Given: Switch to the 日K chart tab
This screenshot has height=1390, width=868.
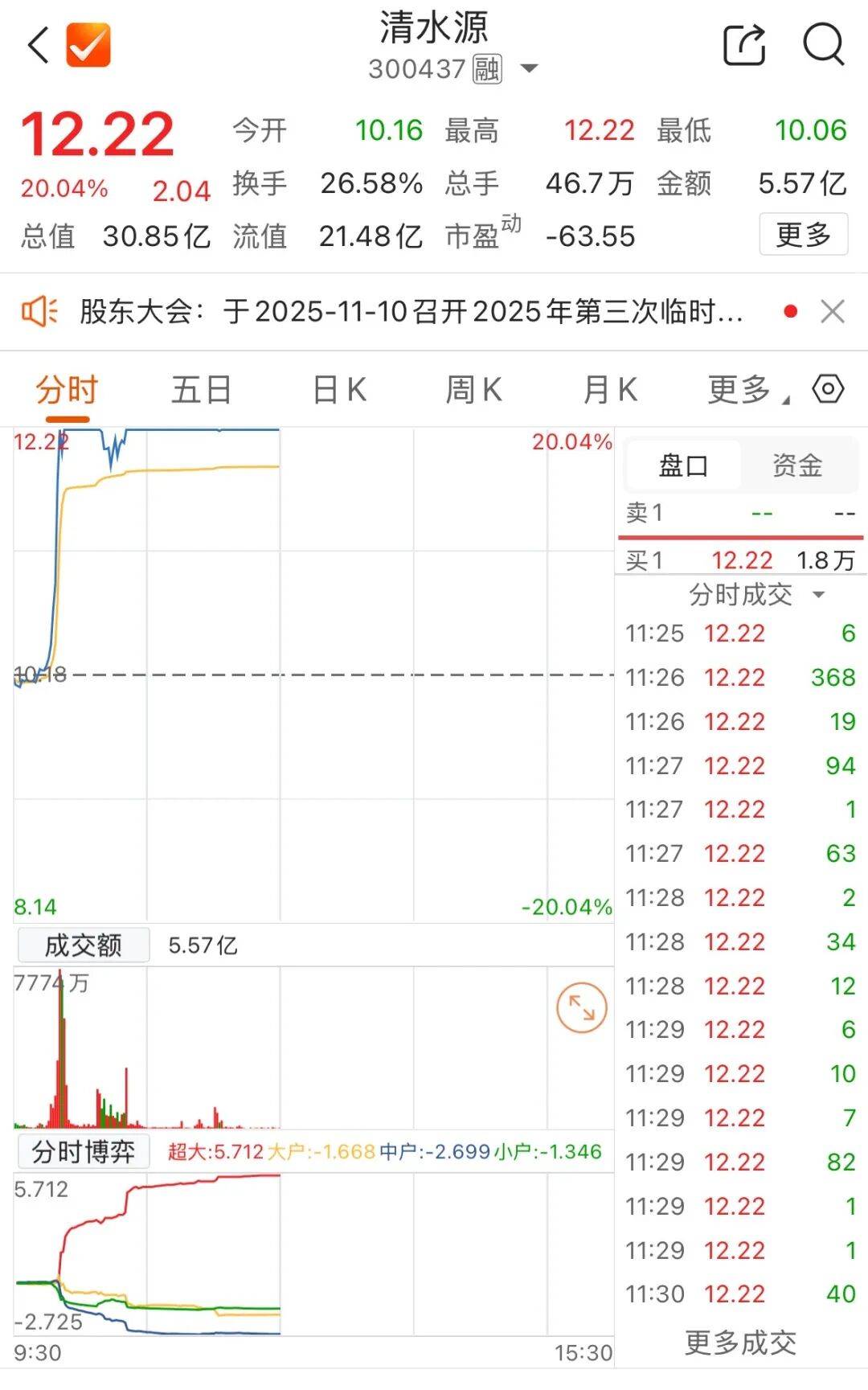Looking at the screenshot, I should coord(339,391).
